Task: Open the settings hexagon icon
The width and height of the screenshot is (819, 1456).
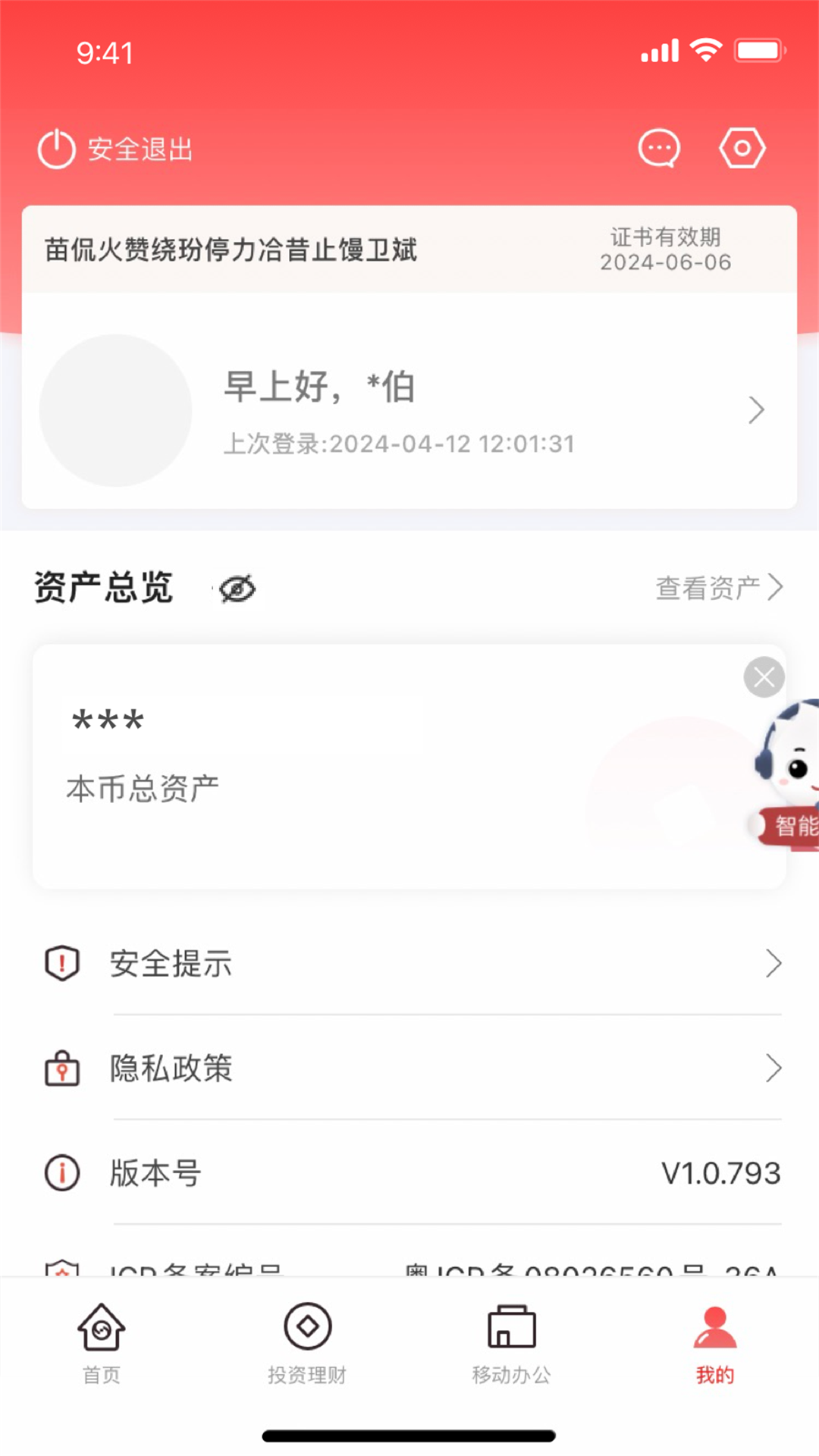Action: [742, 149]
